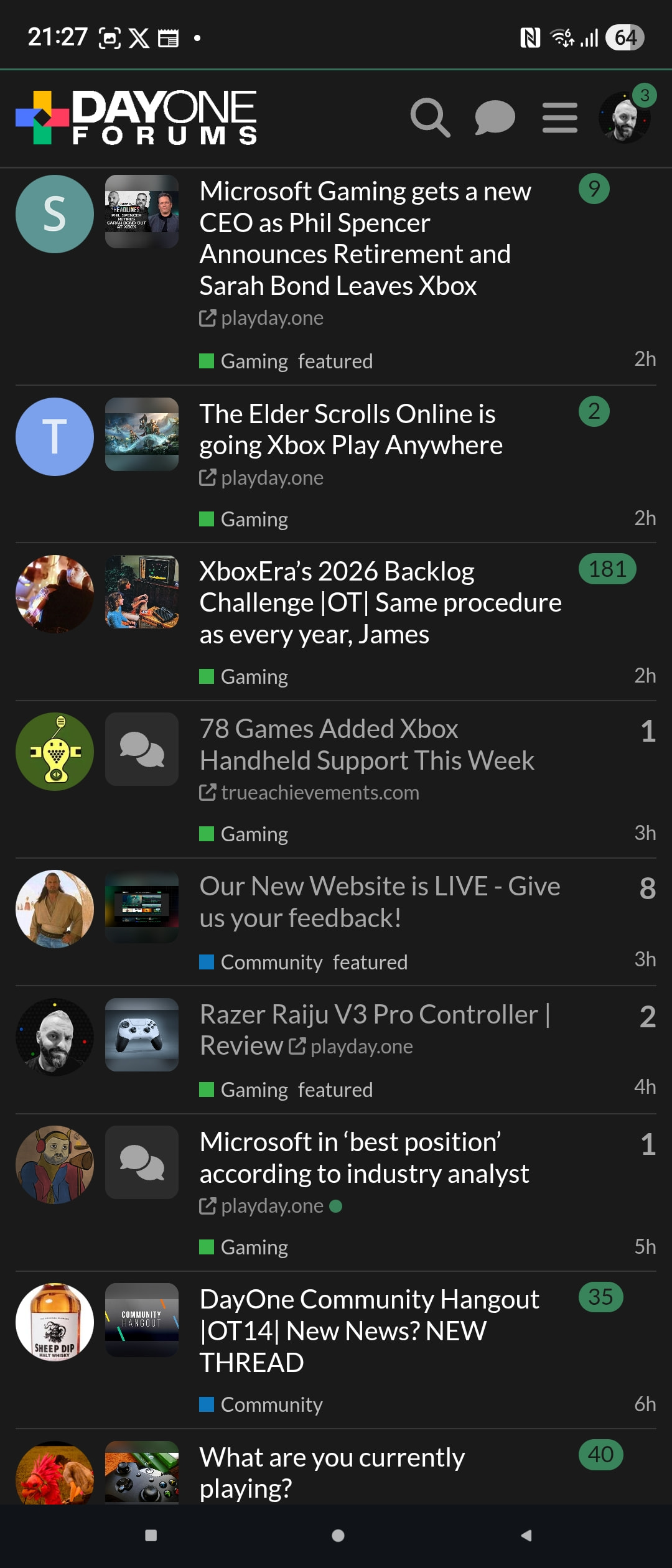Select the featured tag on Razer Raiju topic
The image size is (672, 1568).
pyautogui.click(x=335, y=1090)
